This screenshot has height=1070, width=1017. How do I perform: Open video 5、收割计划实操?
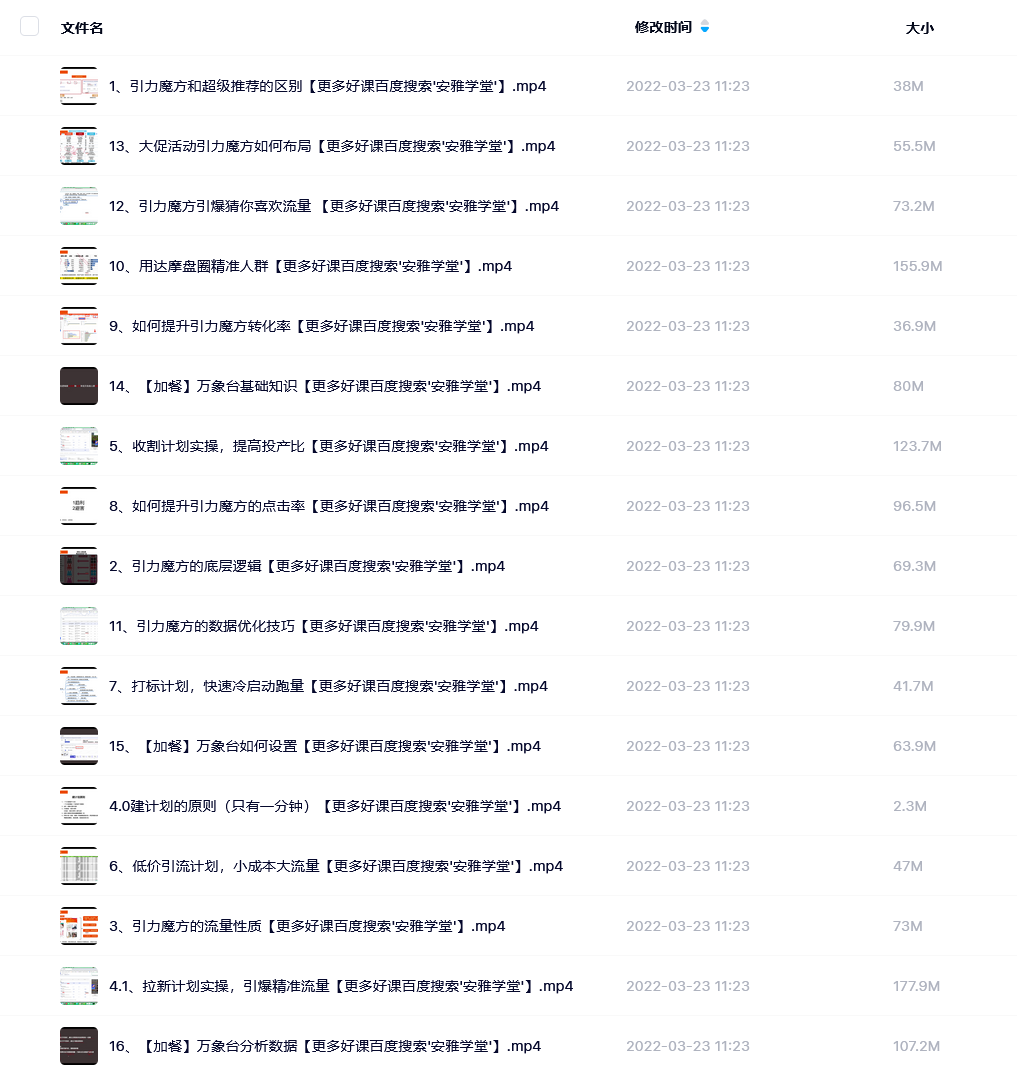(328, 446)
